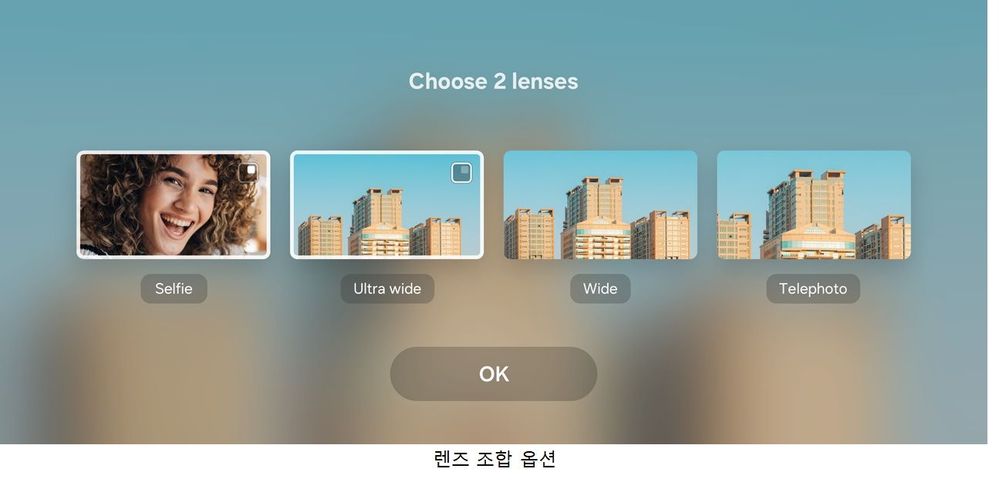Pick the Telephoto lens preview
The image size is (999, 482).
pyautogui.click(x=814, y=204)
